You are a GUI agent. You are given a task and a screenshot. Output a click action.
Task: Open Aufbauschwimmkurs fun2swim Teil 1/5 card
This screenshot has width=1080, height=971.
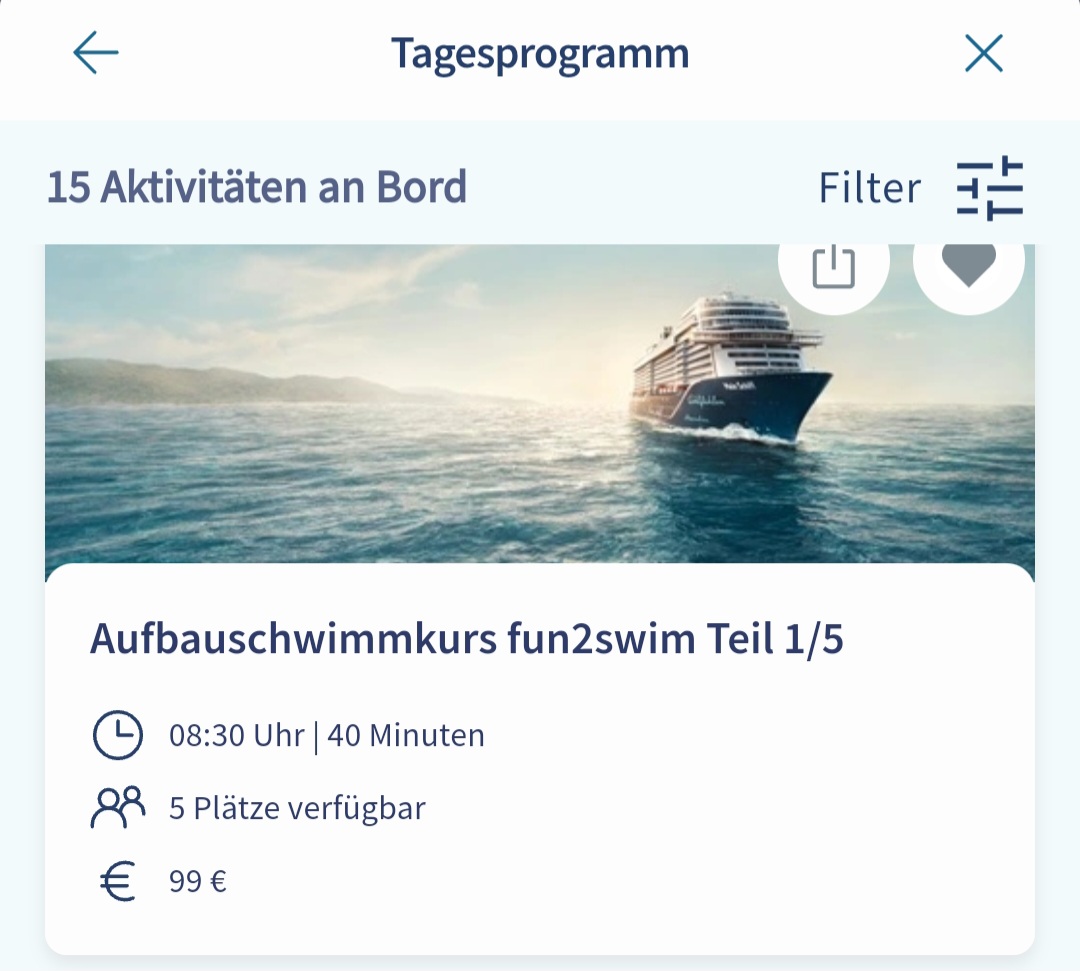[x=467, y=640]
